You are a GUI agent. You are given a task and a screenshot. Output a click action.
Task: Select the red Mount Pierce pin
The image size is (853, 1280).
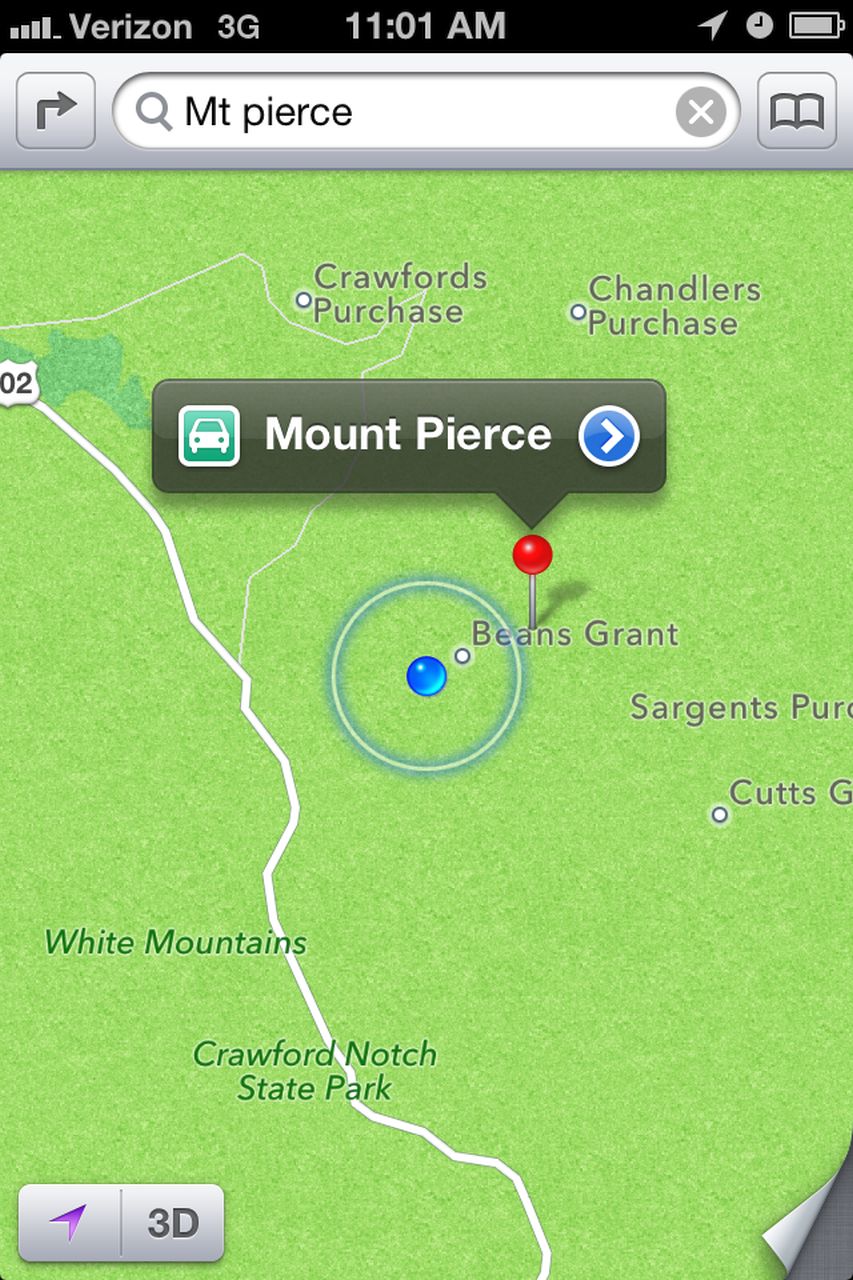(x=532, y=554)
